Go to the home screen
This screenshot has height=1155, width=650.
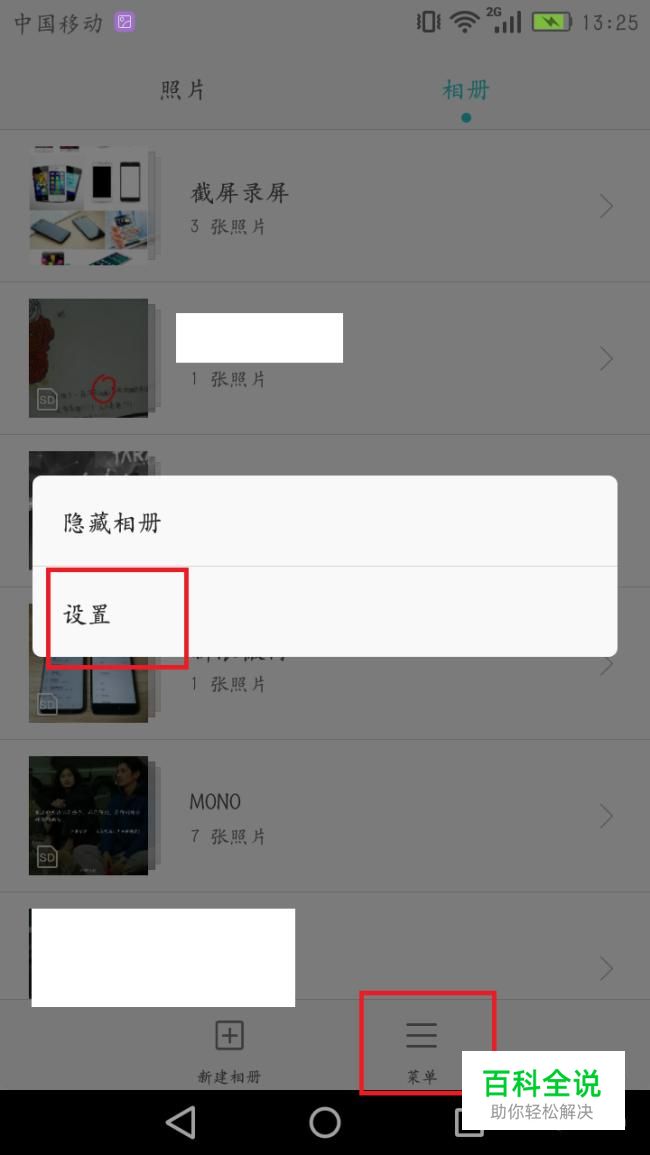point(325,1122)
